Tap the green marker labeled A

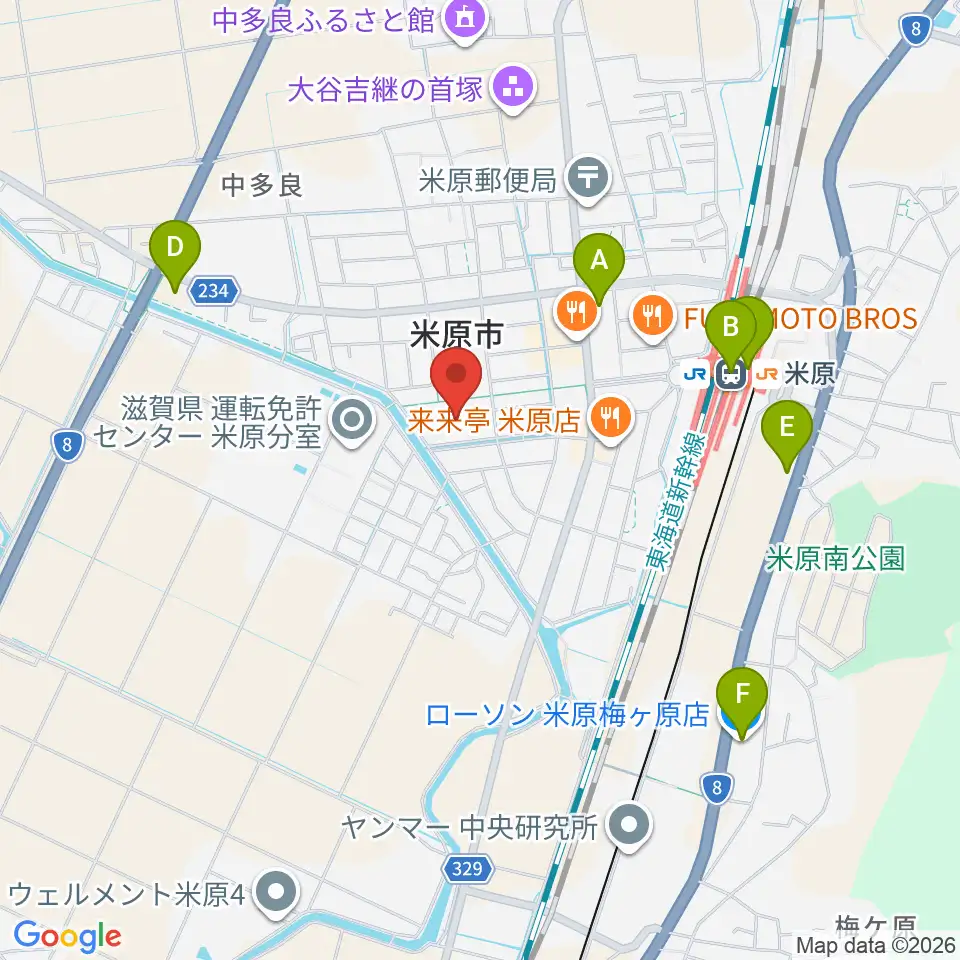pos(599,268)
